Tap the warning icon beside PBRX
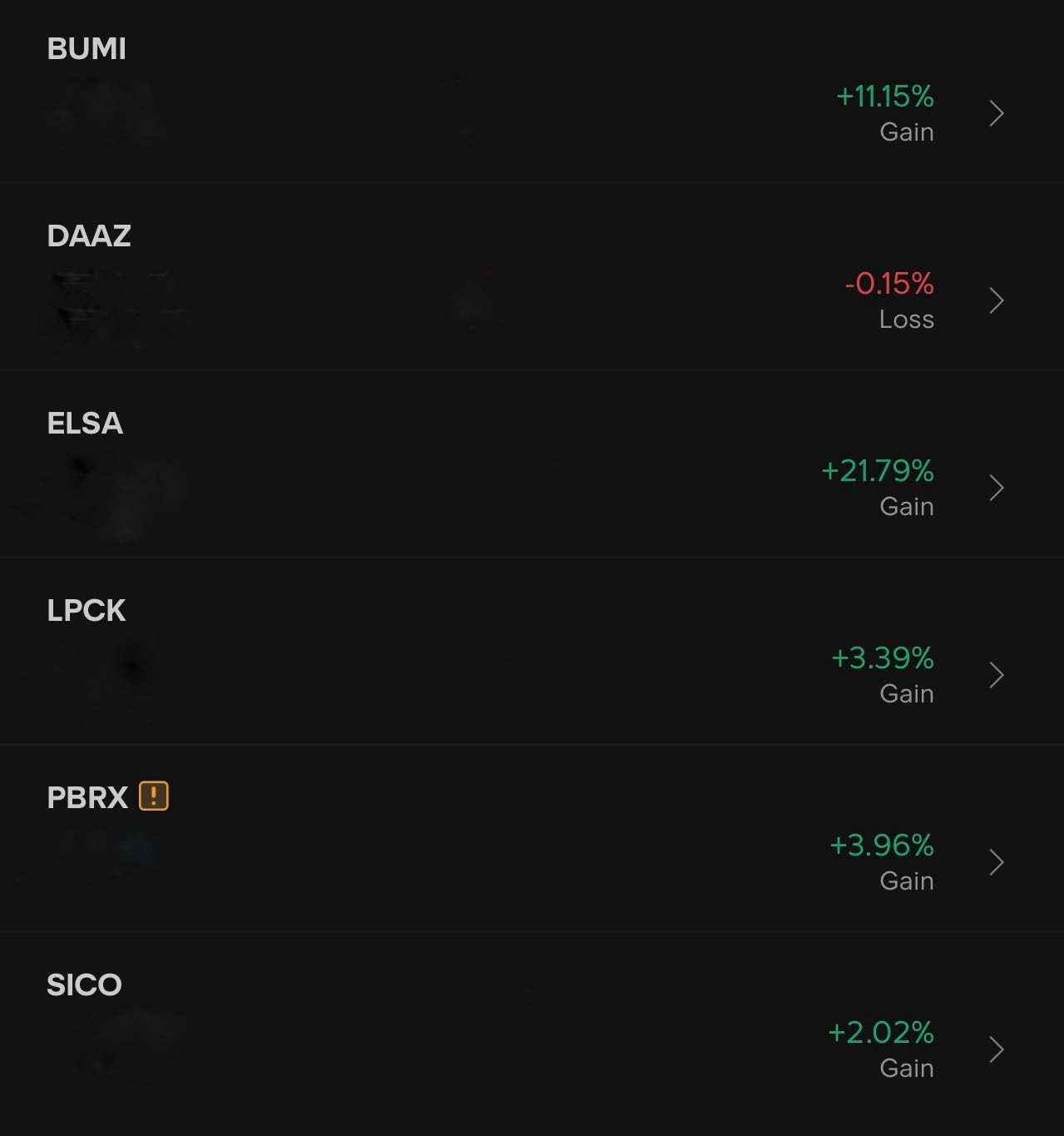 (x=154, y=796)
